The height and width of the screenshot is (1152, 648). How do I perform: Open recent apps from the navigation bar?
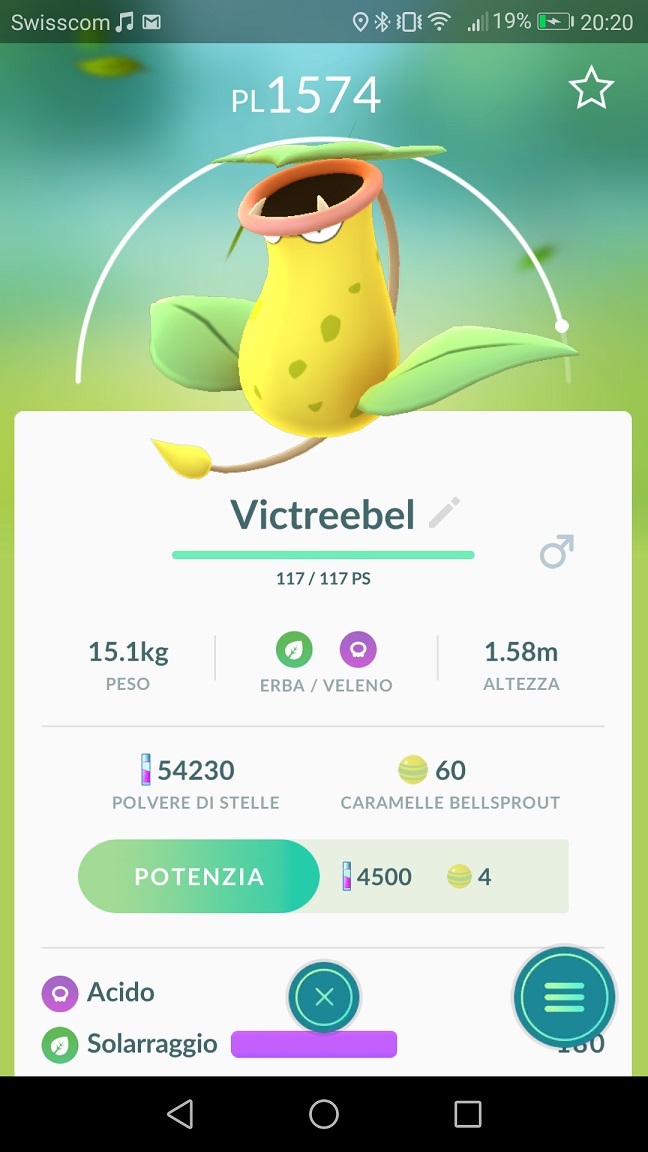467,1114
